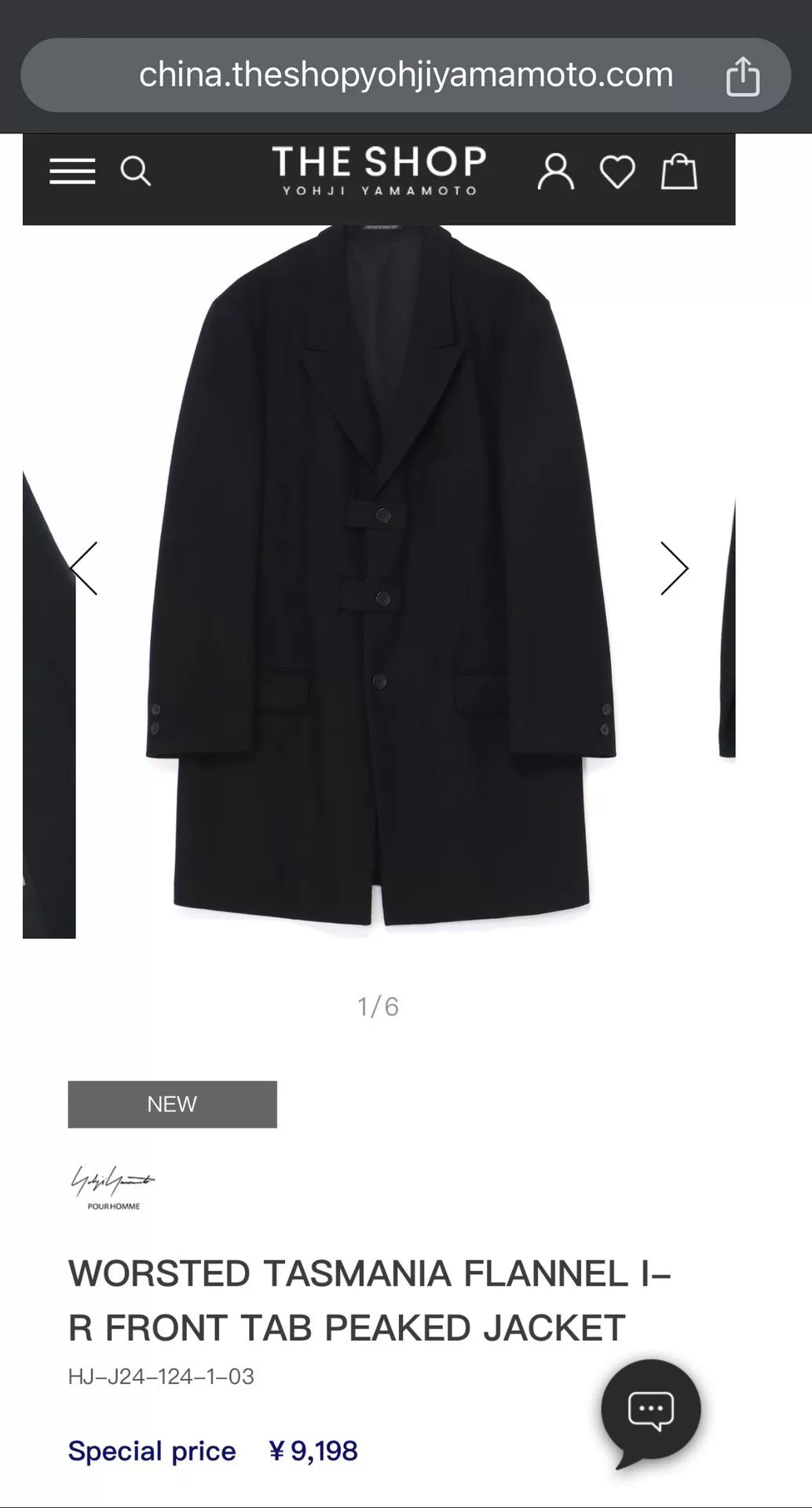Show the previous product image
The height and width of the screenshot is (1508, 812).
(84, 568)
